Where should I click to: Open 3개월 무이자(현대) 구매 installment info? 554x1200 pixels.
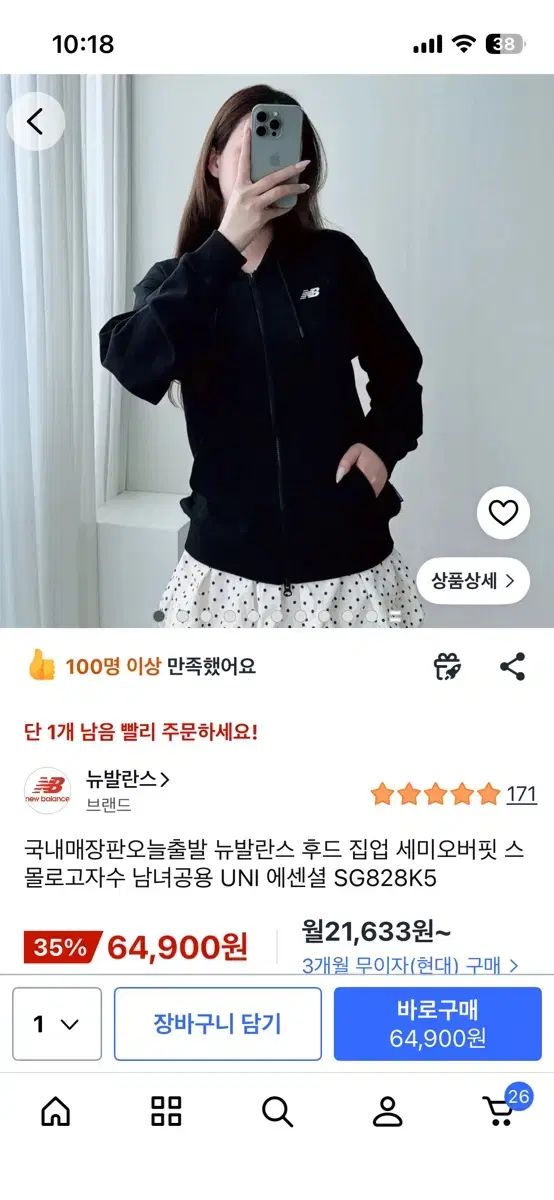410,965
